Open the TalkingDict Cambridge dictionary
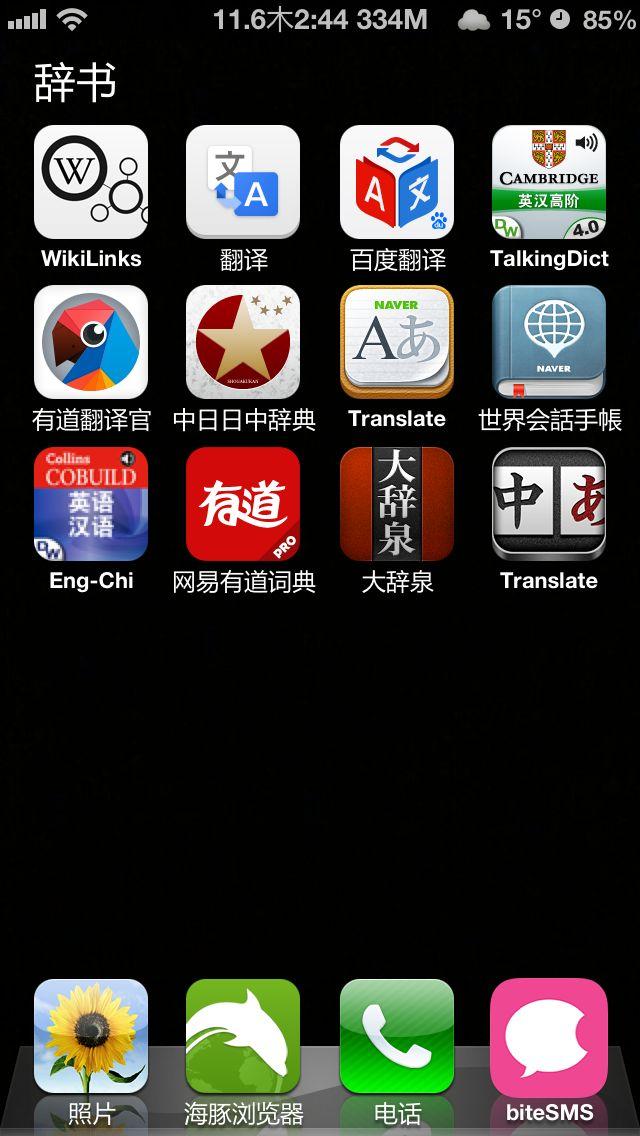This screenshot has height=1136, width=640. [x=549, y=182]
